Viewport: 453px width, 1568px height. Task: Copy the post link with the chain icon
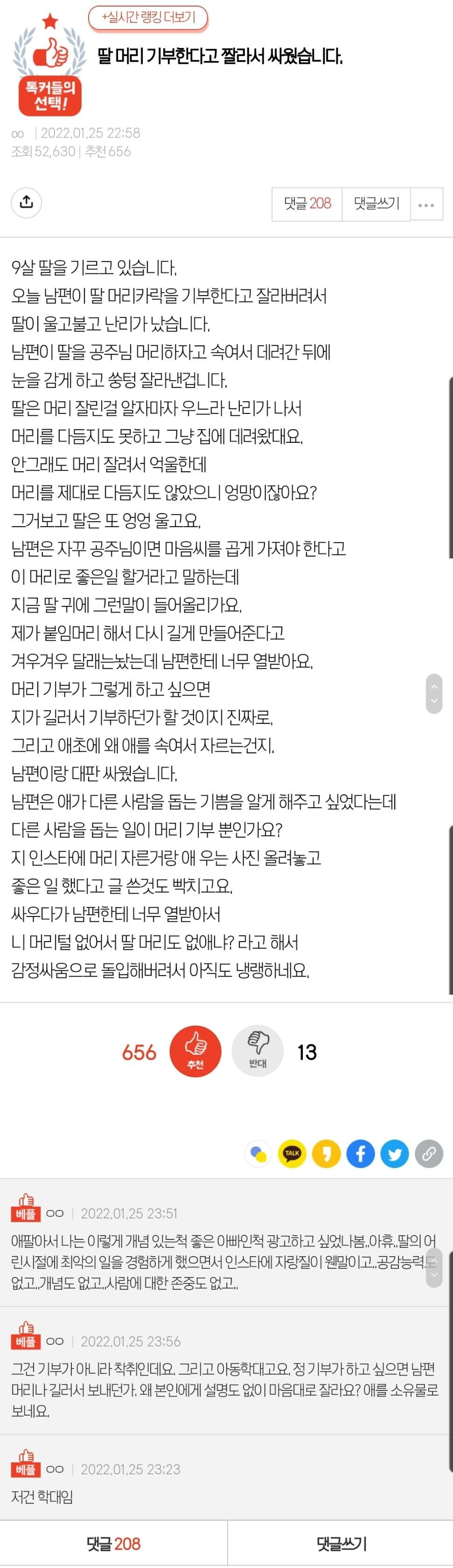pos(429,1154)
